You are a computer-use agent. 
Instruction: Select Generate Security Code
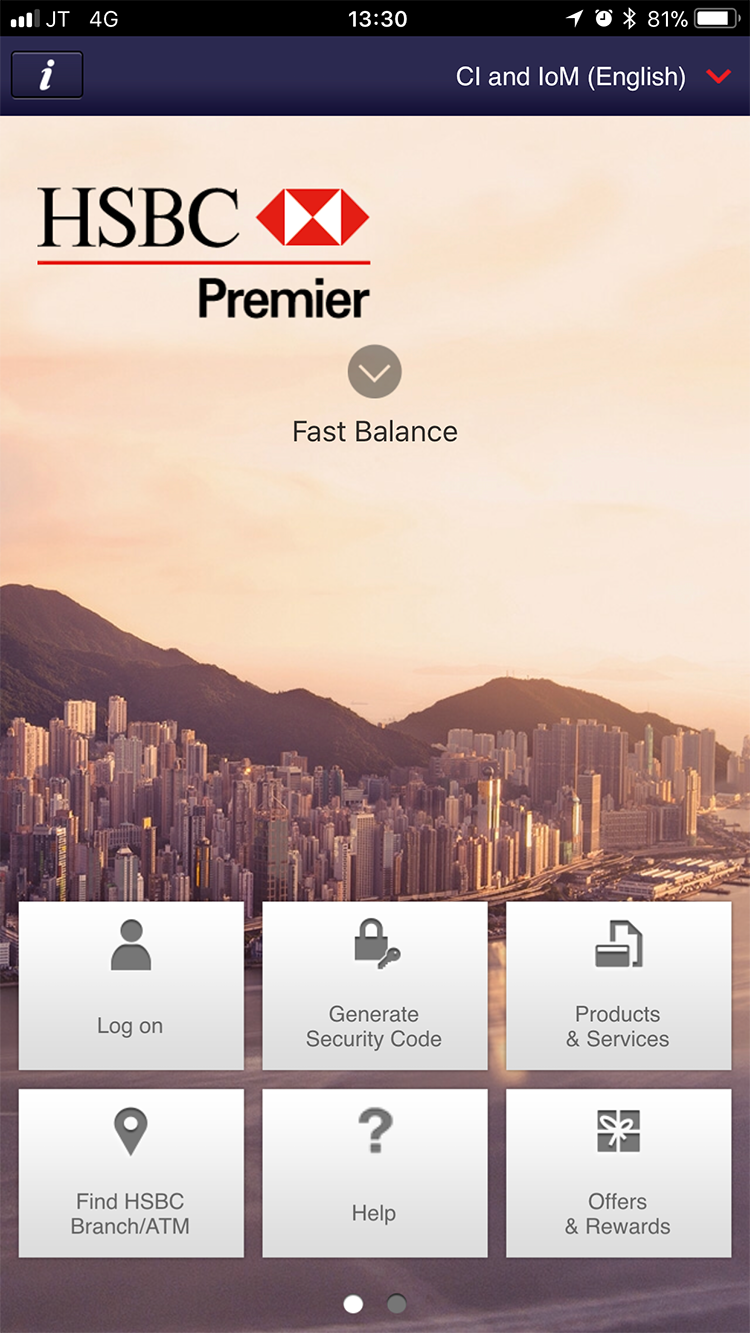pos(374,986)
